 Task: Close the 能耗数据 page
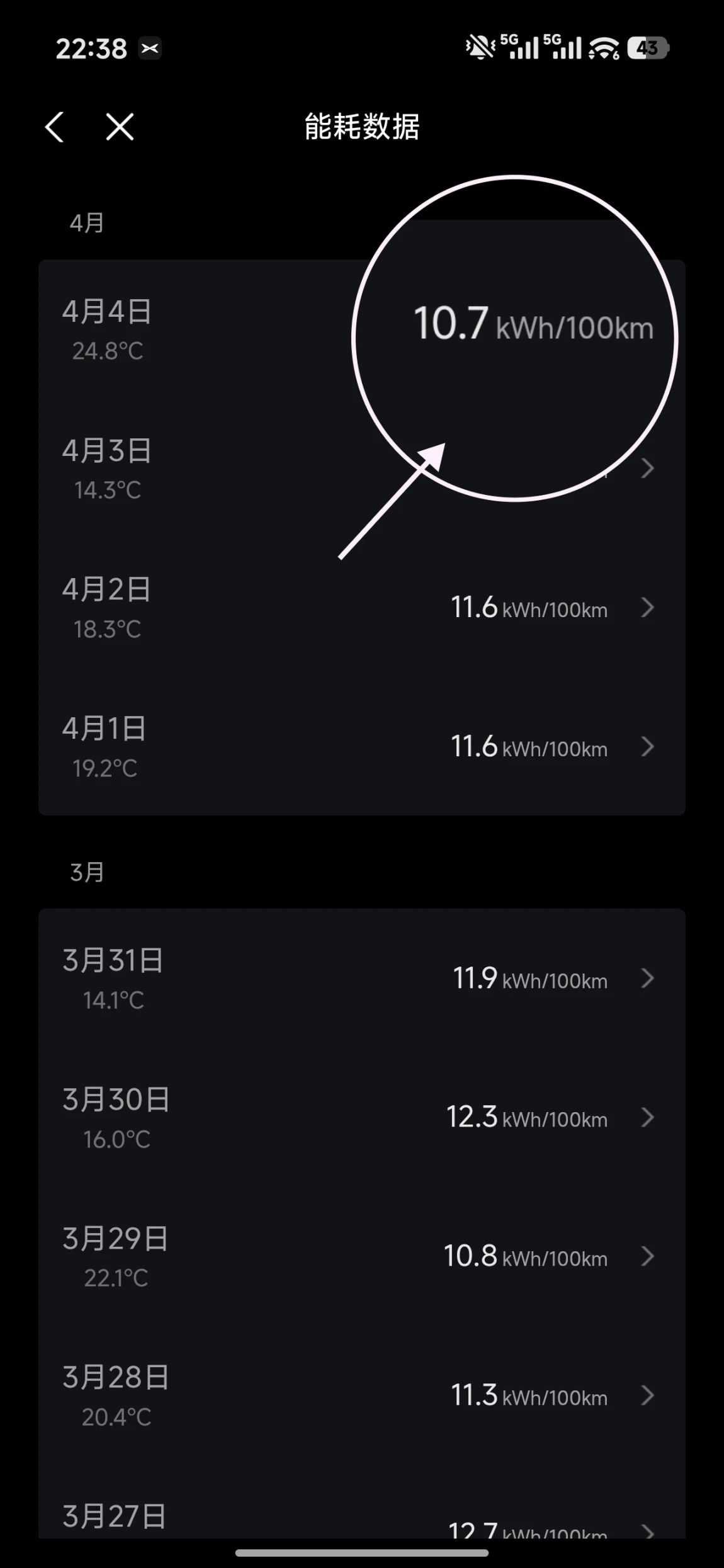point(120,127)
